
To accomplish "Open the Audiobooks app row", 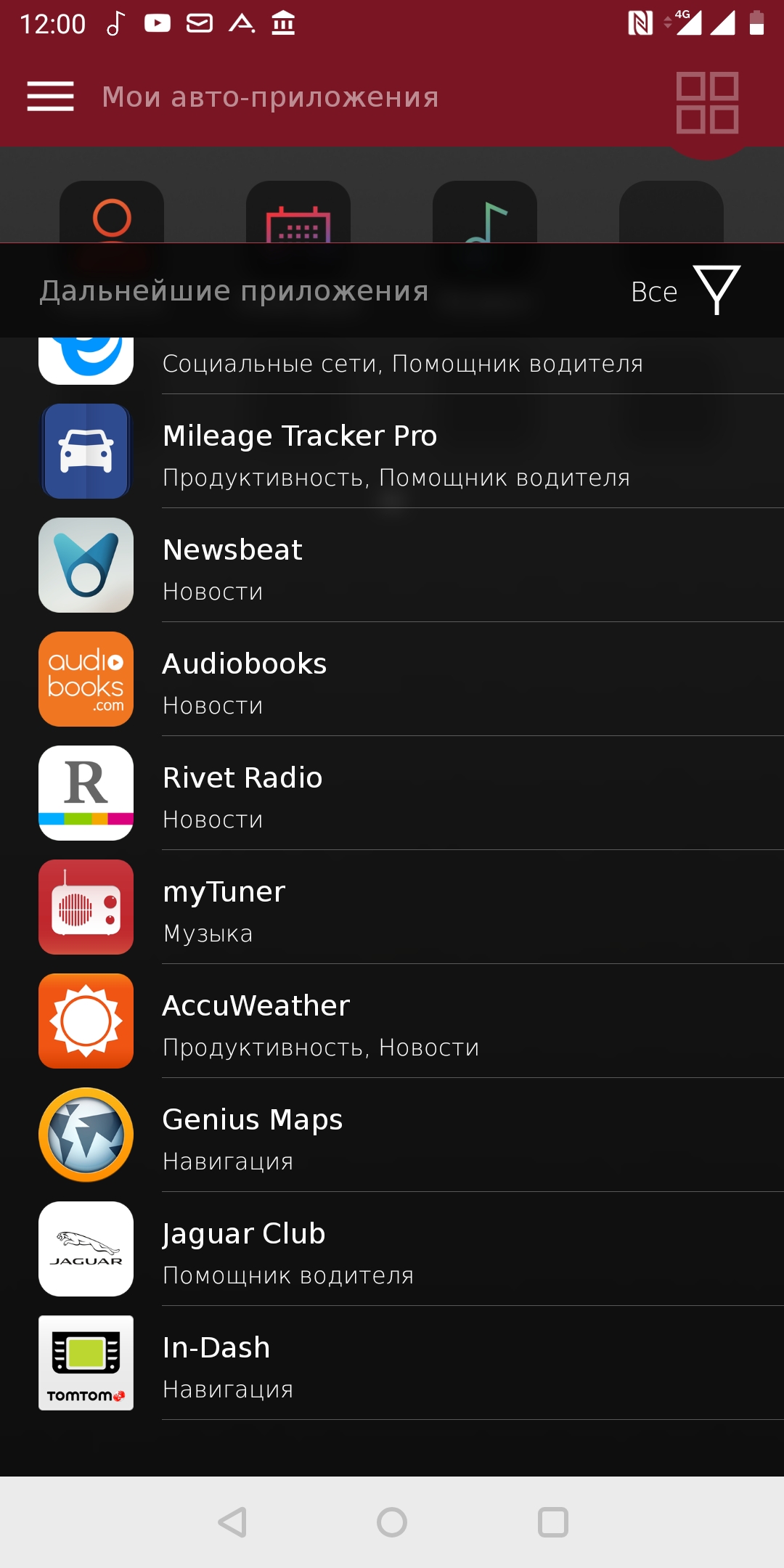I will pos(392,679).
